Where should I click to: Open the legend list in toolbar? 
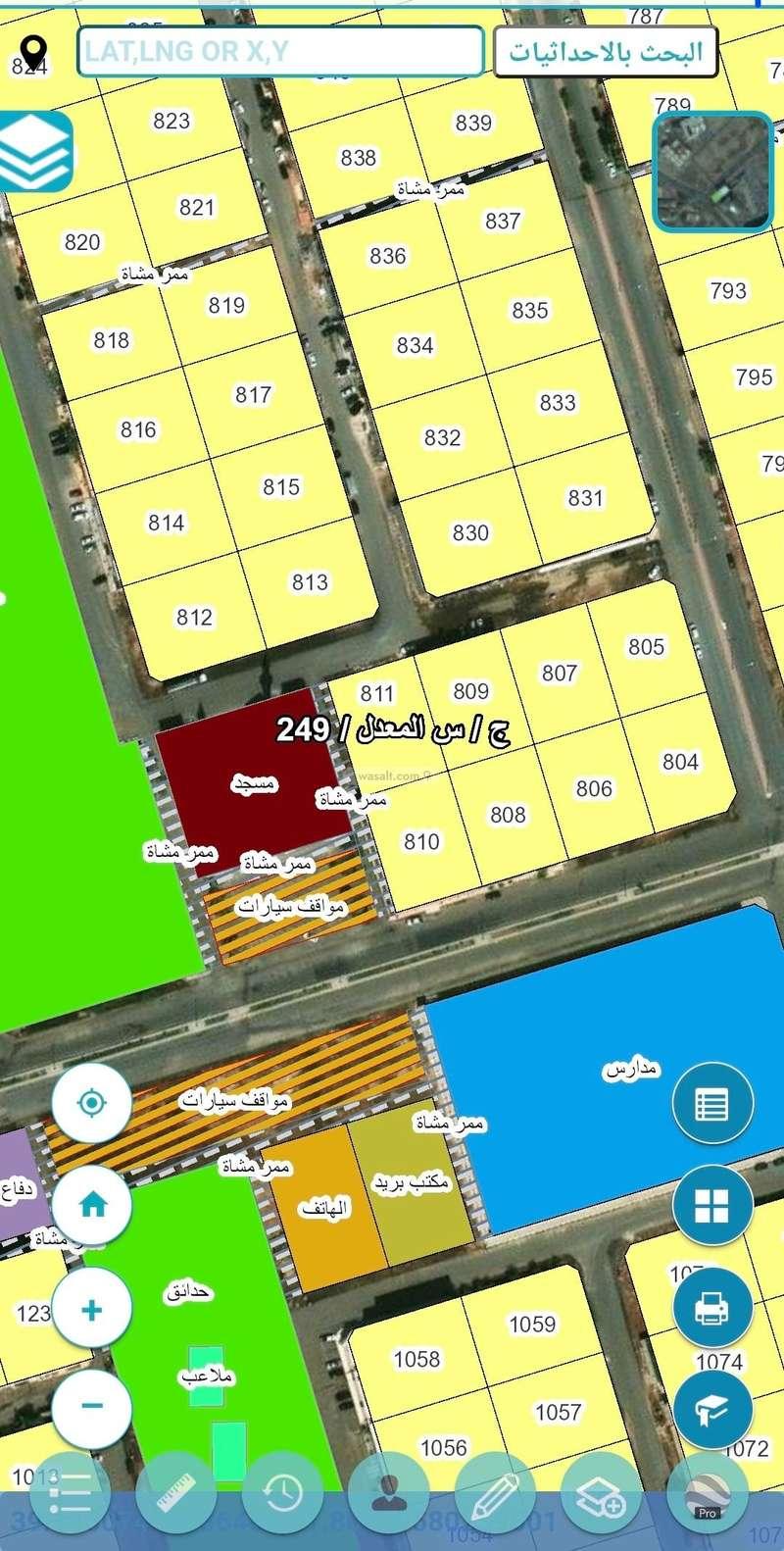click(x=71, y=1494)
